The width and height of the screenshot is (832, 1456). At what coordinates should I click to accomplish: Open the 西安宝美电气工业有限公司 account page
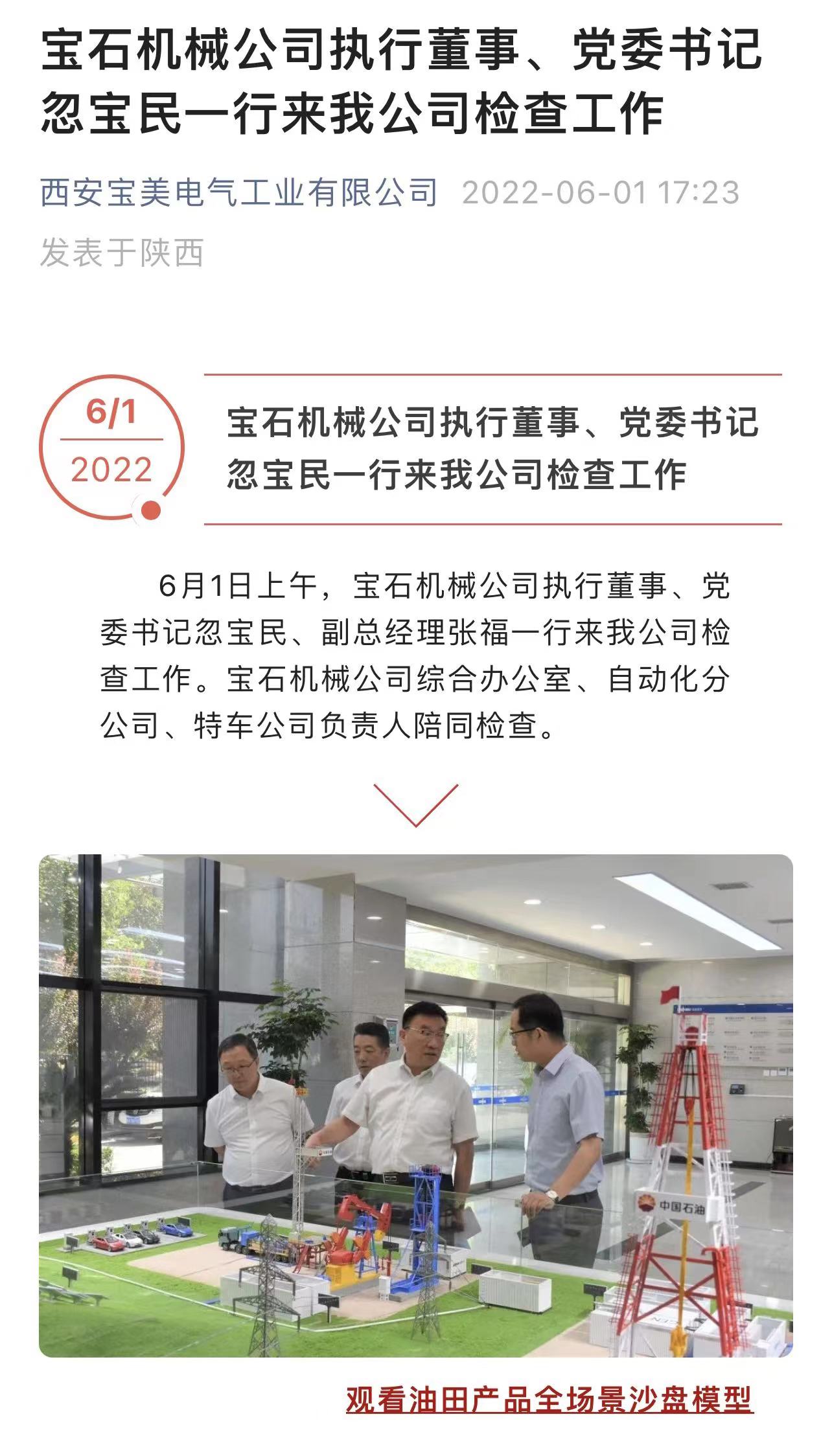coord(238,193)
